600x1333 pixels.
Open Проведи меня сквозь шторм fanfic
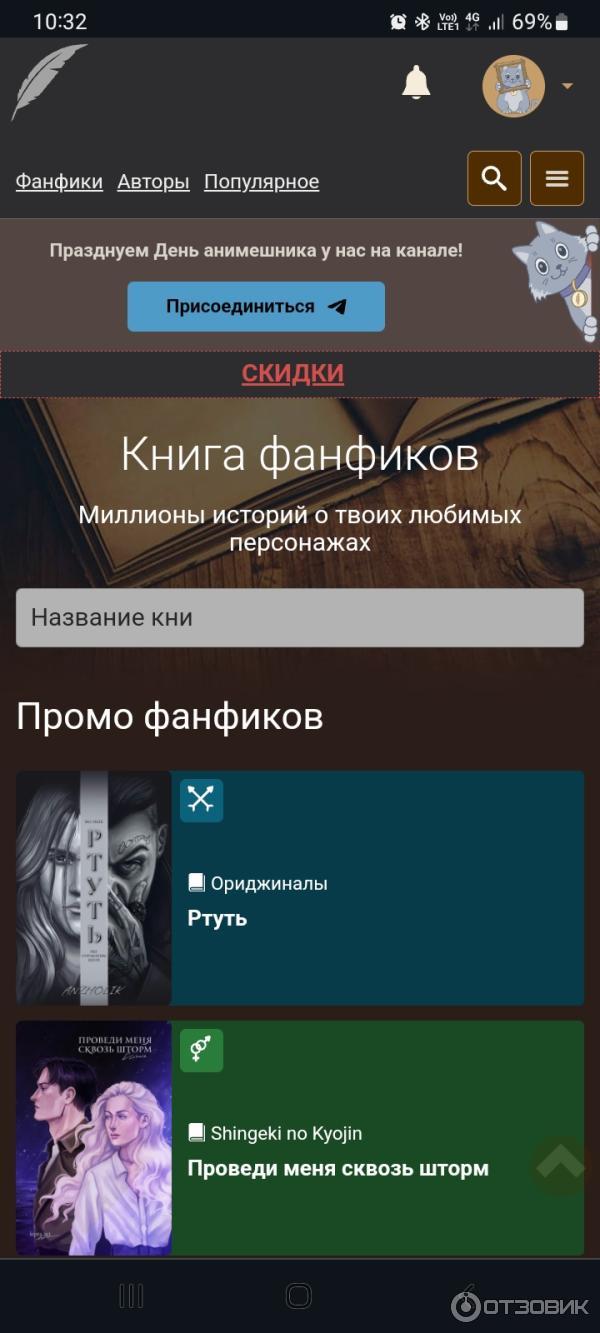338,1168
